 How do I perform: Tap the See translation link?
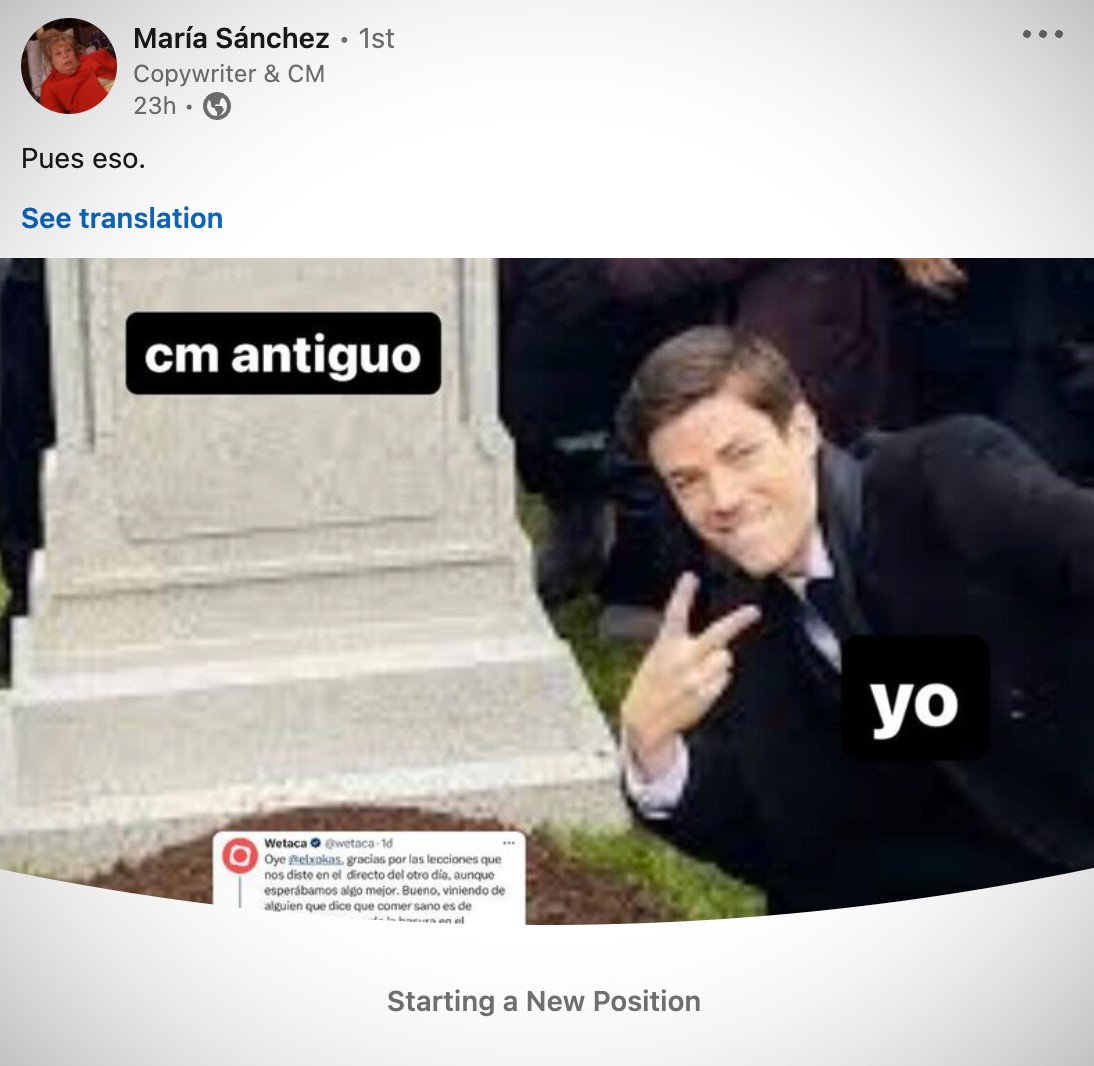coord(122,218)
